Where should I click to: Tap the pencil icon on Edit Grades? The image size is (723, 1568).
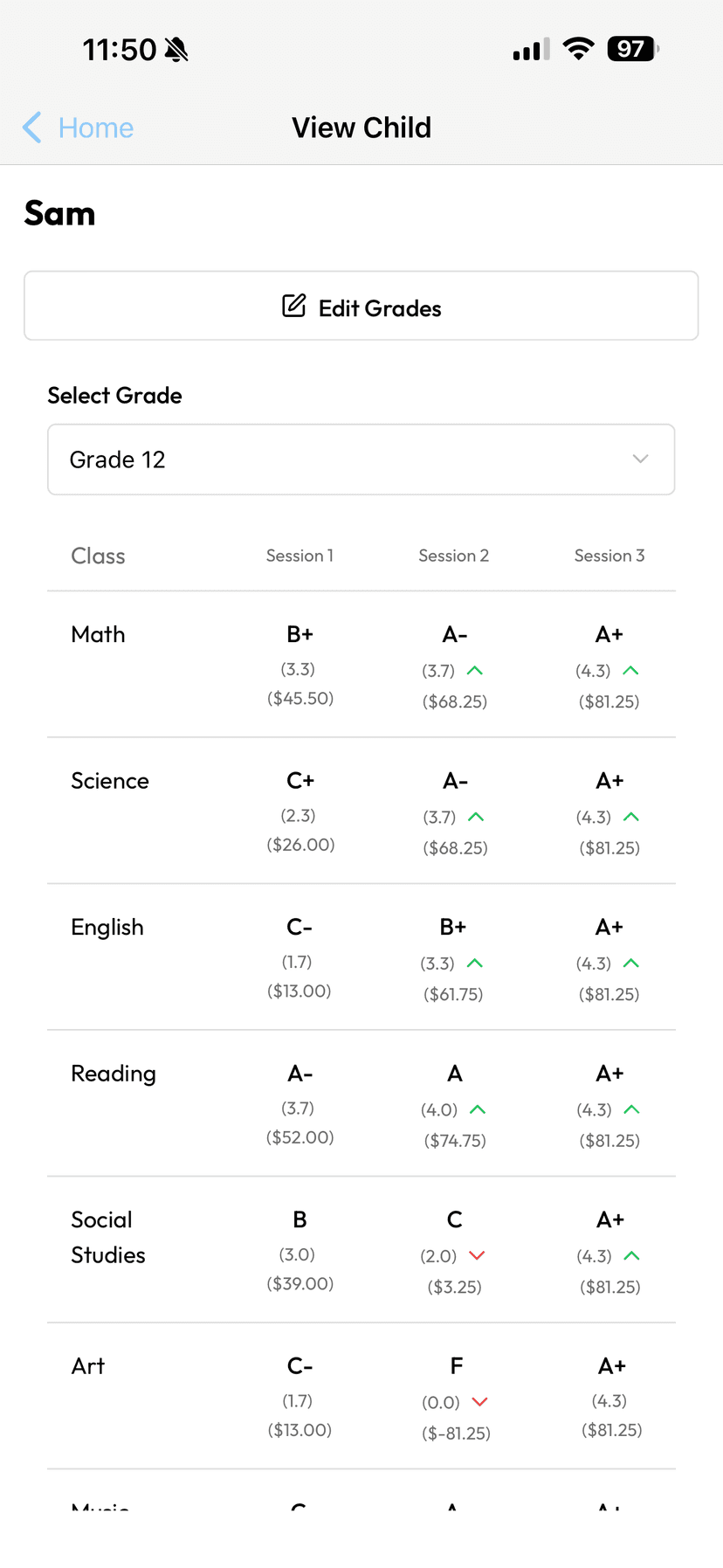(293, 306)
